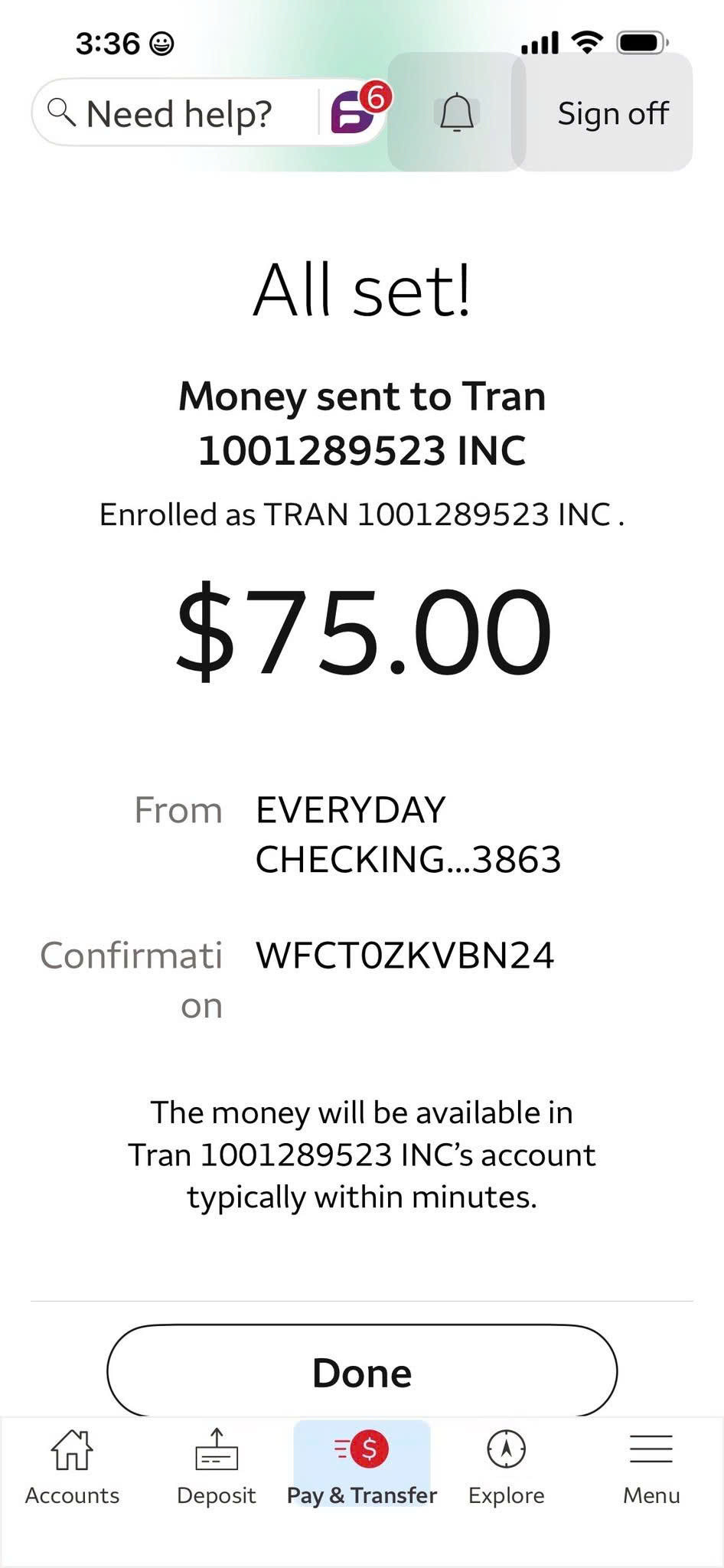Tap the Need help? search field
Screen dimensions: 724x1568
click(x=176, y=114)
